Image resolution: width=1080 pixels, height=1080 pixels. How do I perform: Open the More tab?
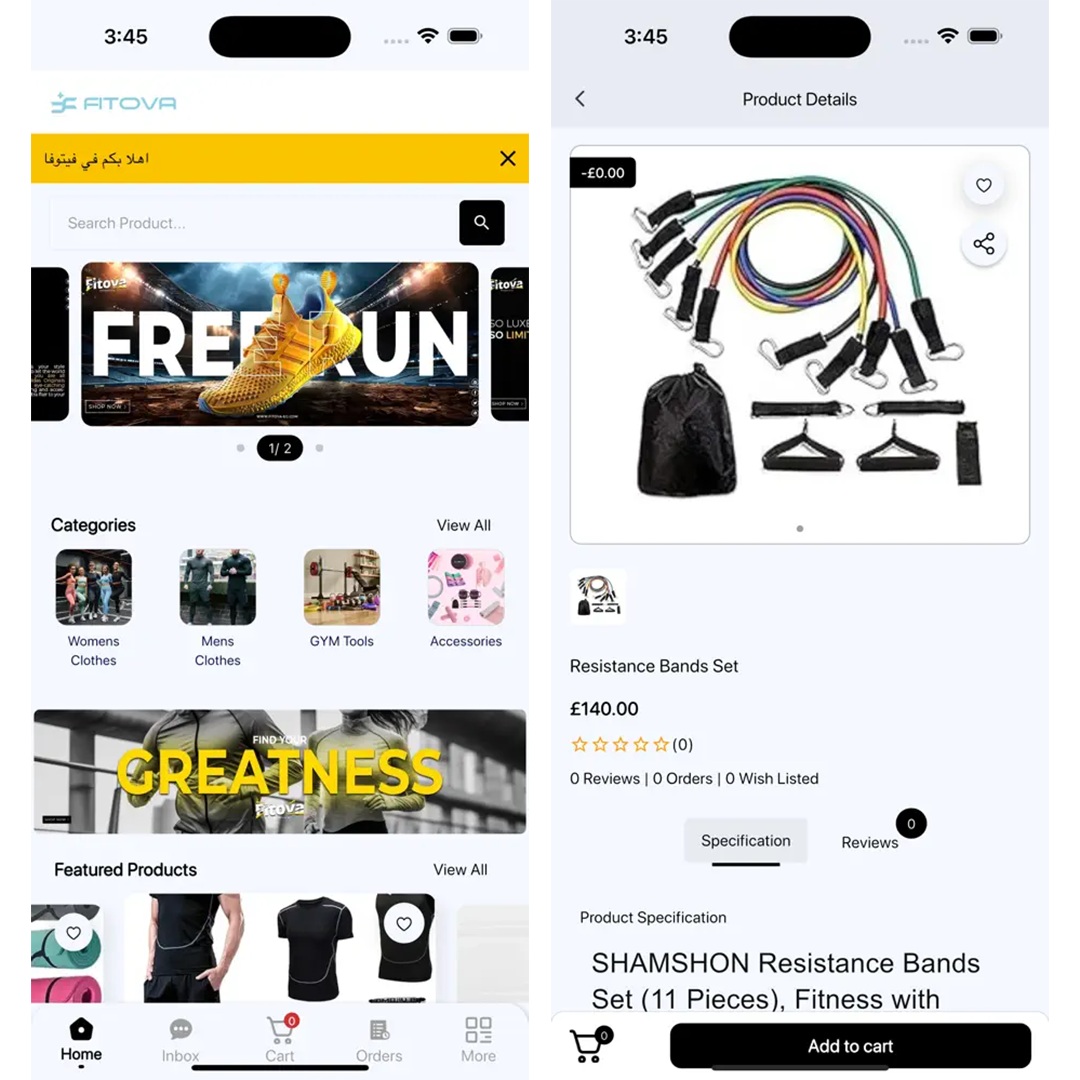[x=478, y=1040]
